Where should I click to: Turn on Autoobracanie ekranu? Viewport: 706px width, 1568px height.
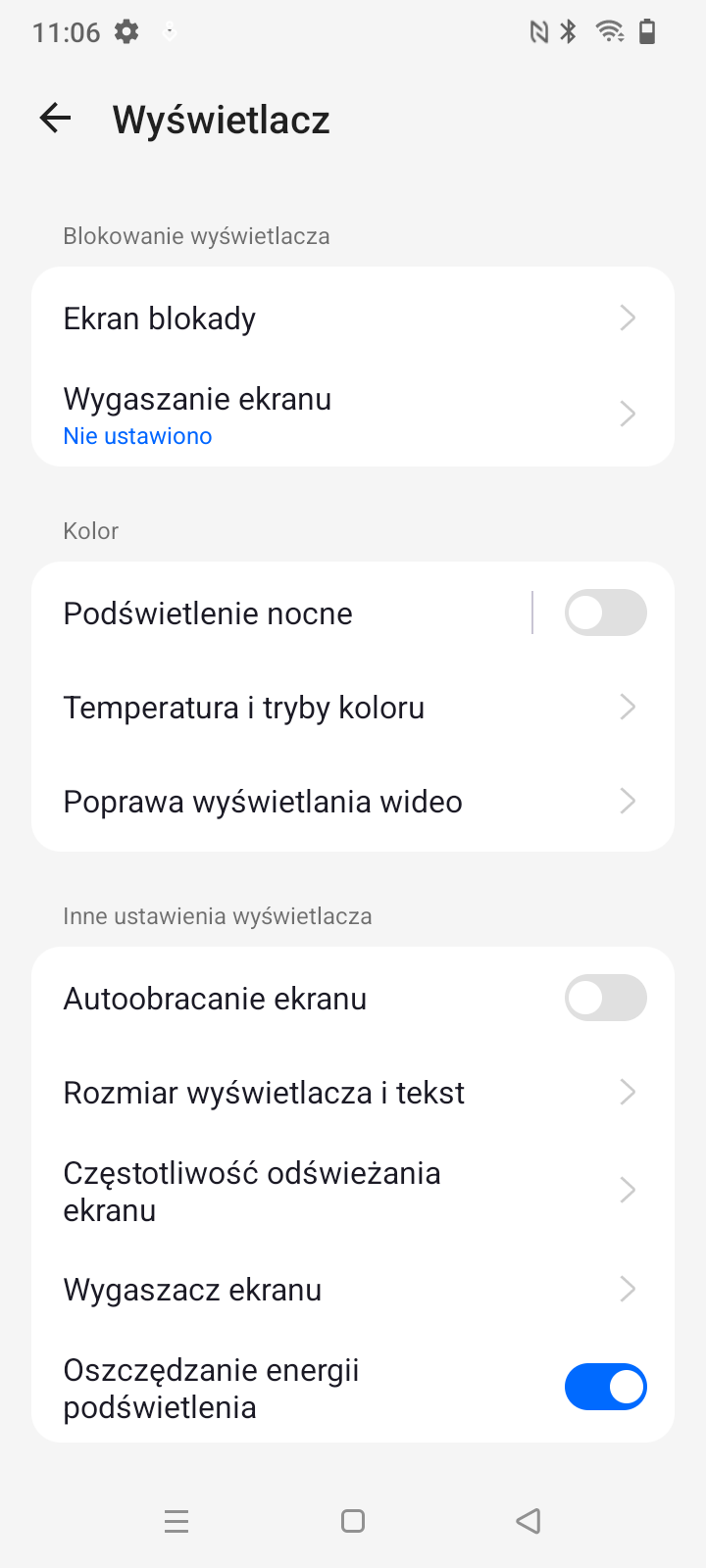(x=605, y=999)
